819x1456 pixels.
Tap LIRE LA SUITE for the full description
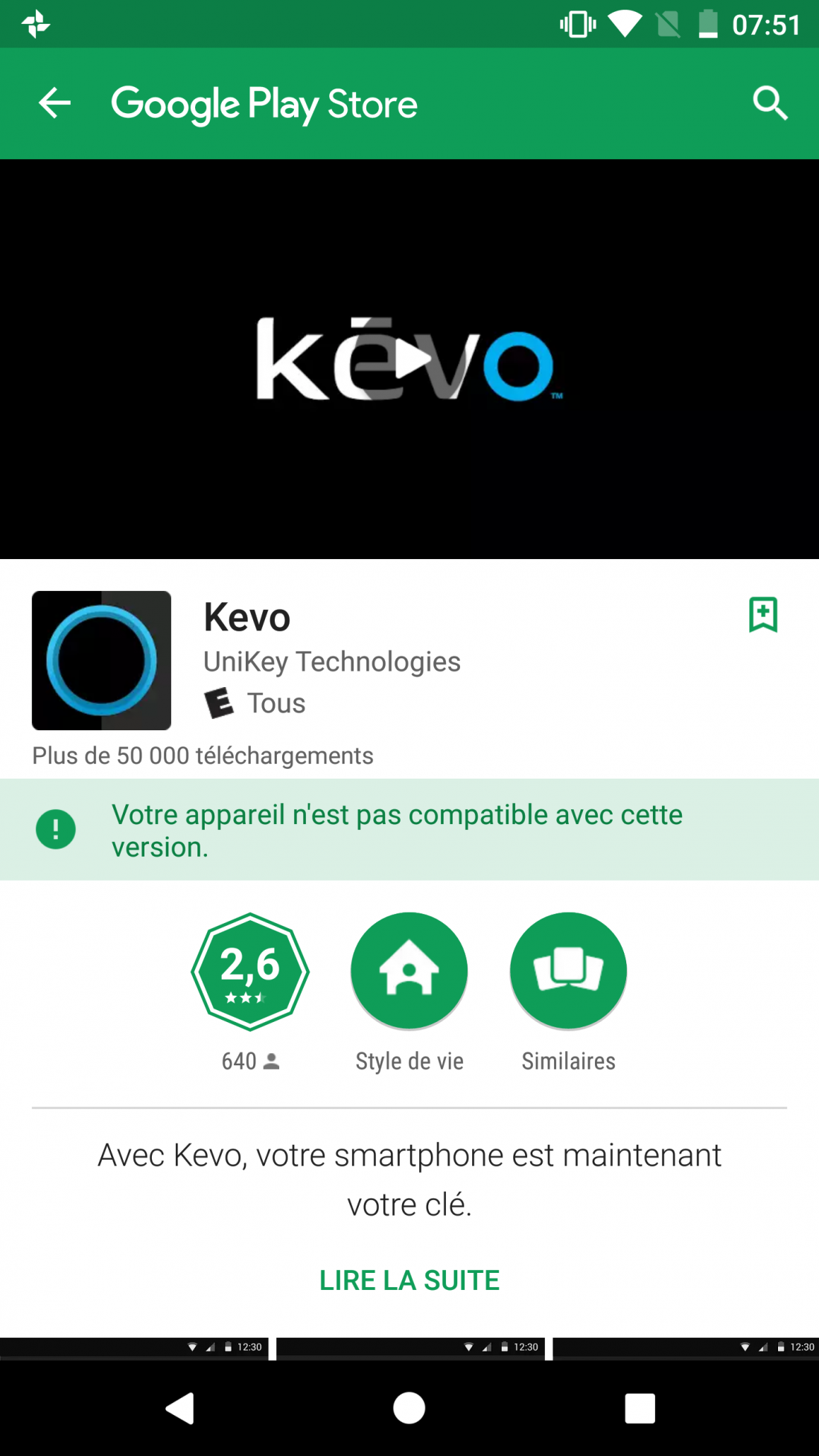click(x=409, y=1280)
